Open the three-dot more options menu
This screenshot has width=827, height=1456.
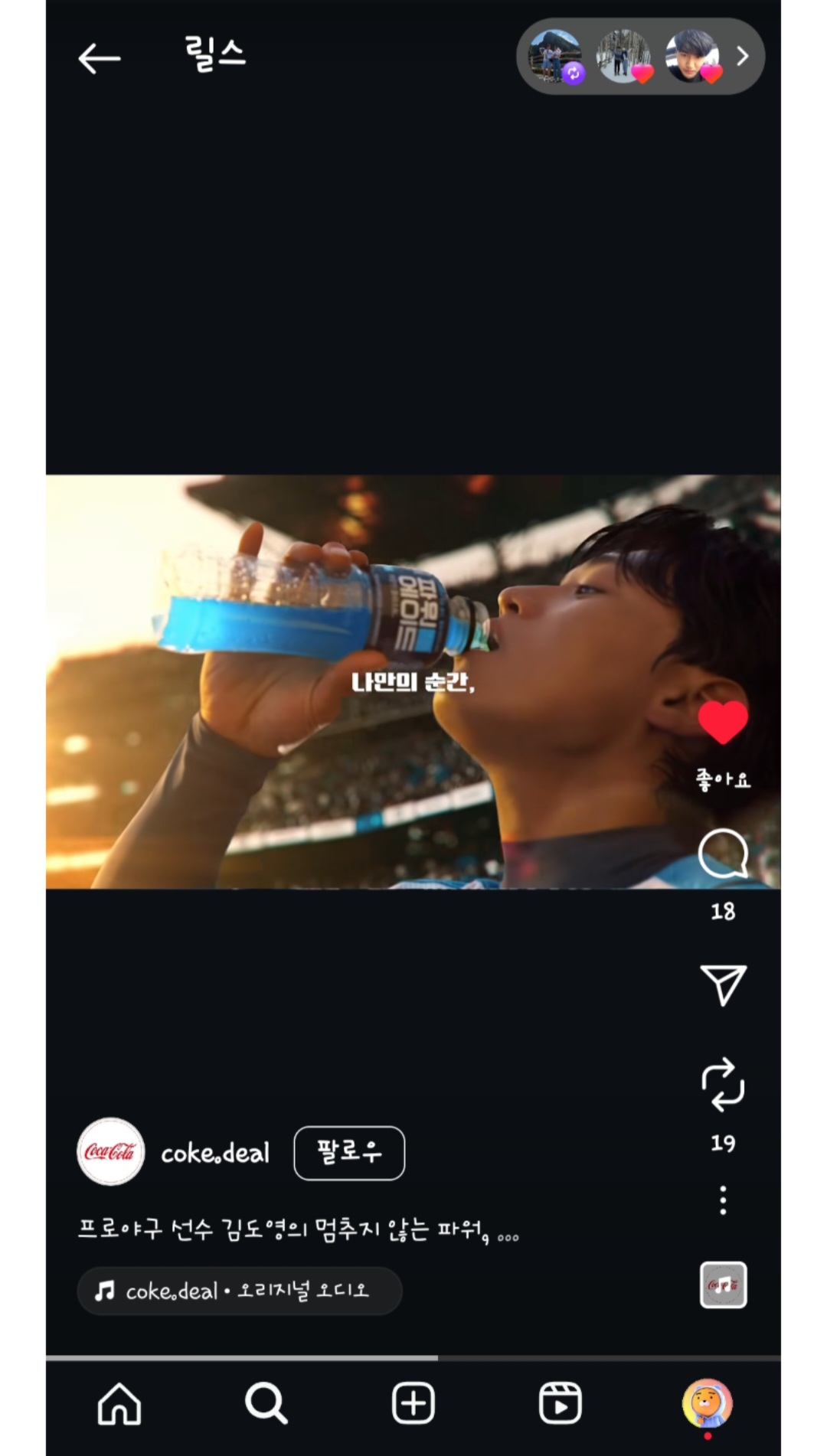pyautogui.click(x=723, y=1200)
